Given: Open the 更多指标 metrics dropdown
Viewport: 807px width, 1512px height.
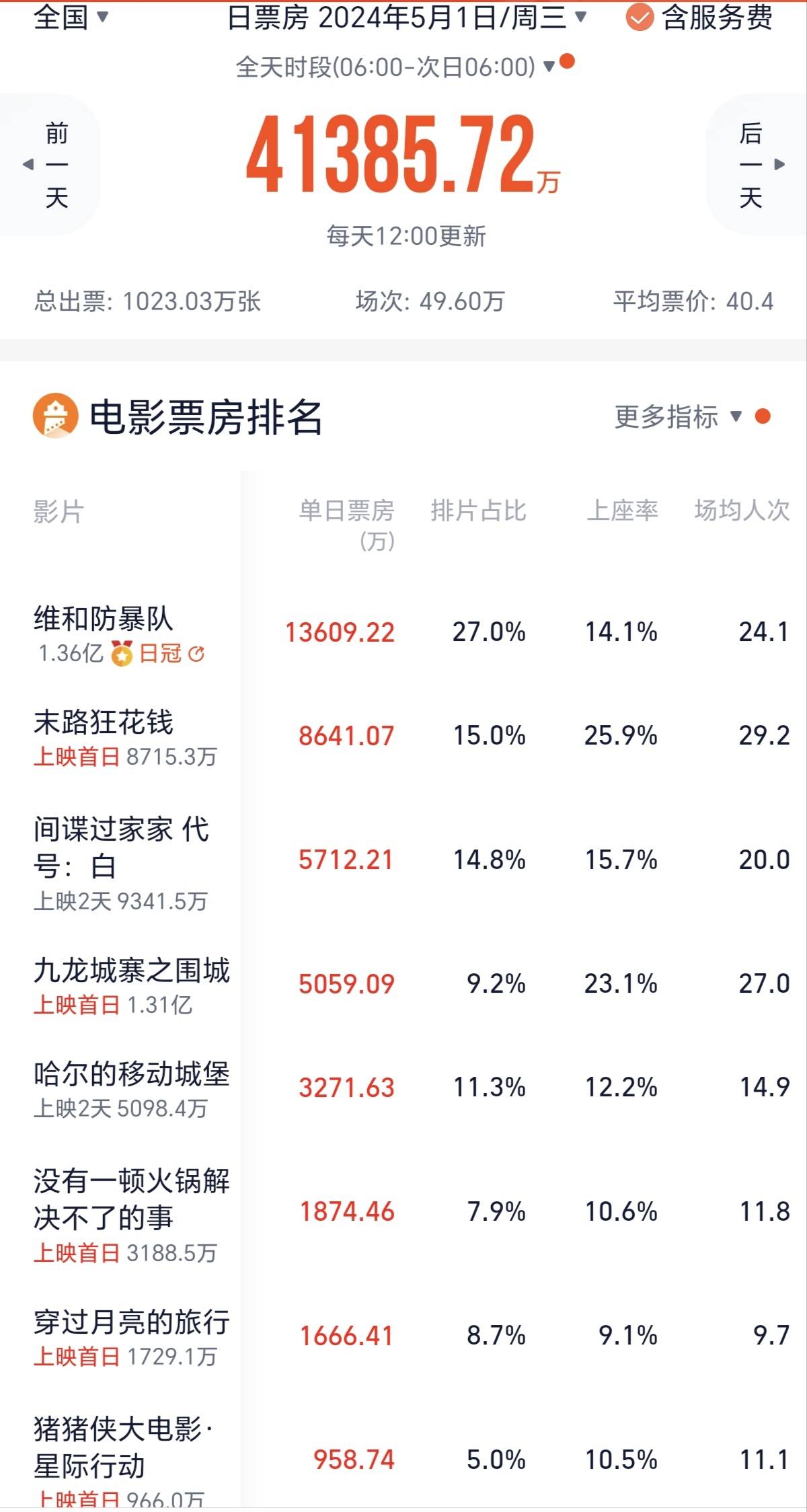Looking at the screenshot, I should coord(678,417).
